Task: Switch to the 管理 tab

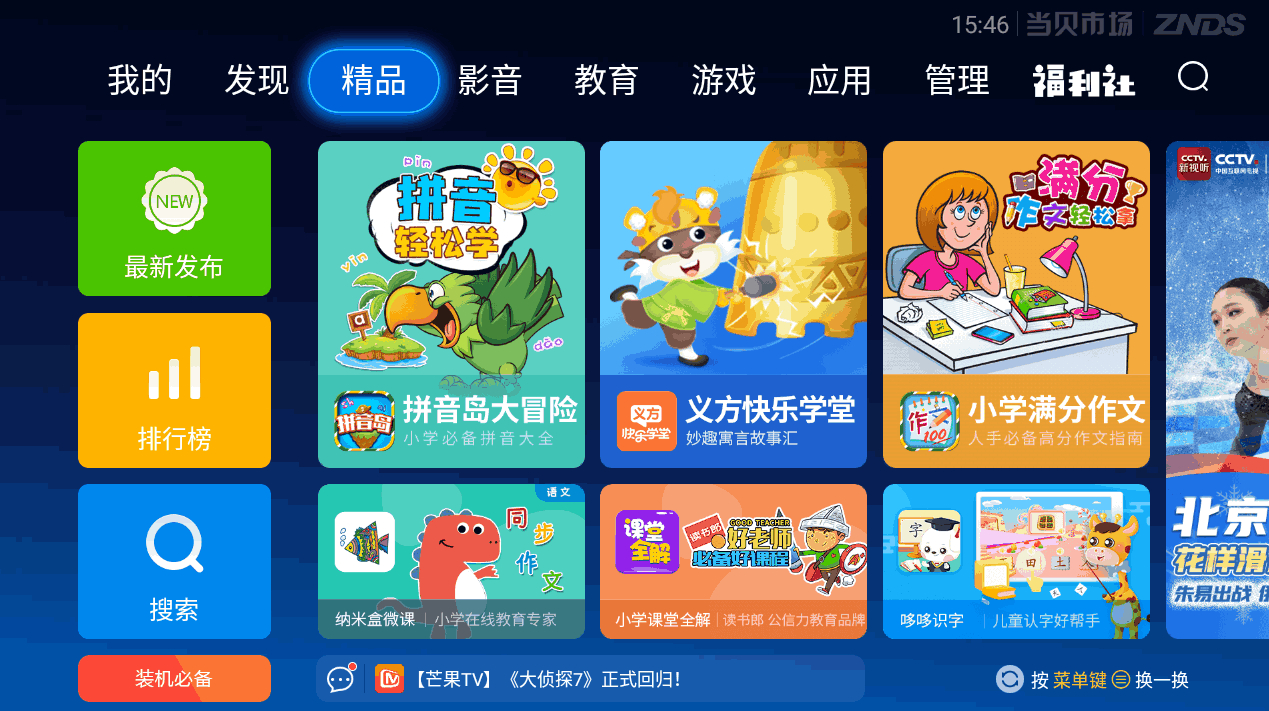Action: 957,80
